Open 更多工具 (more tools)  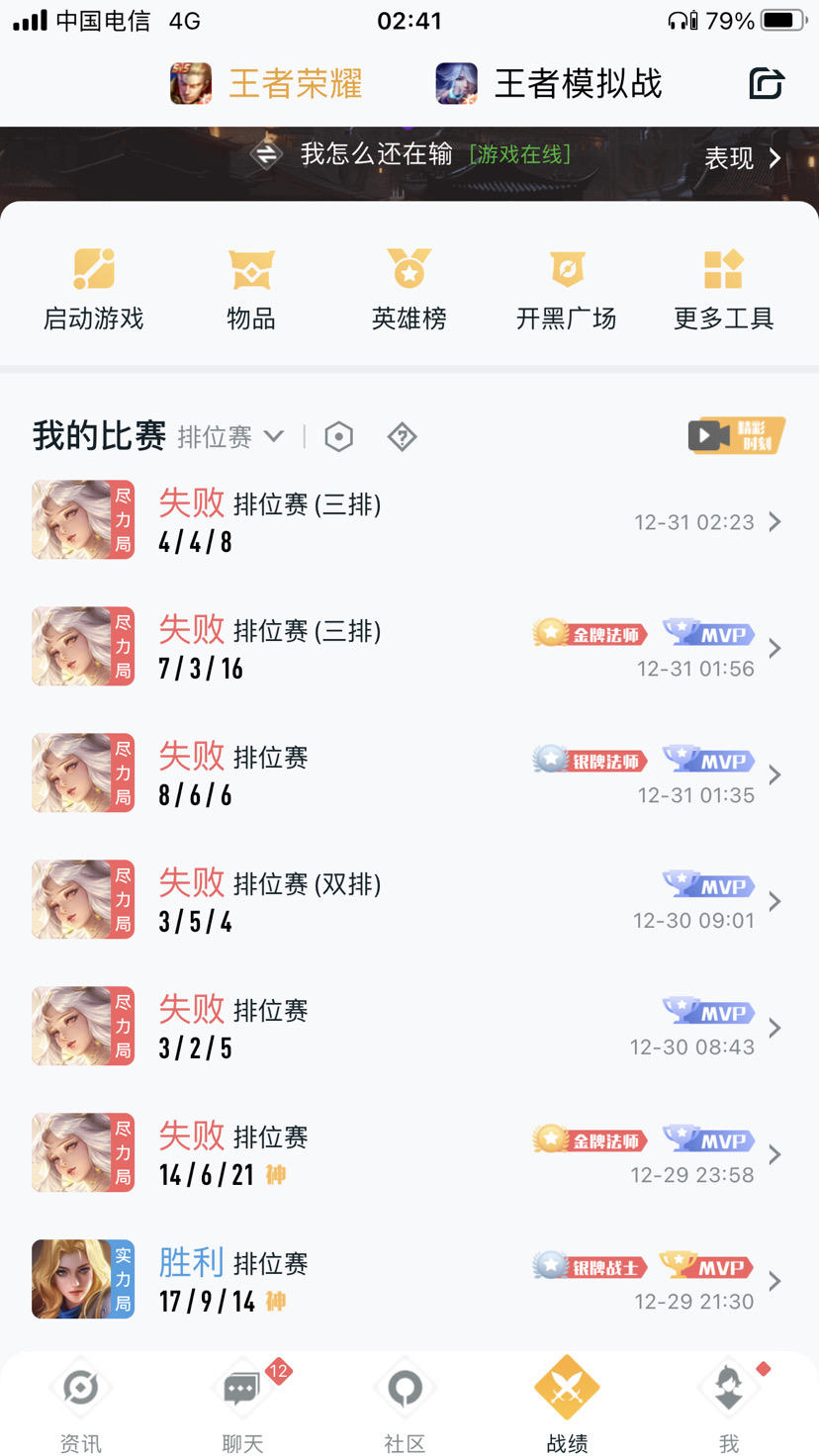[723, 287]
